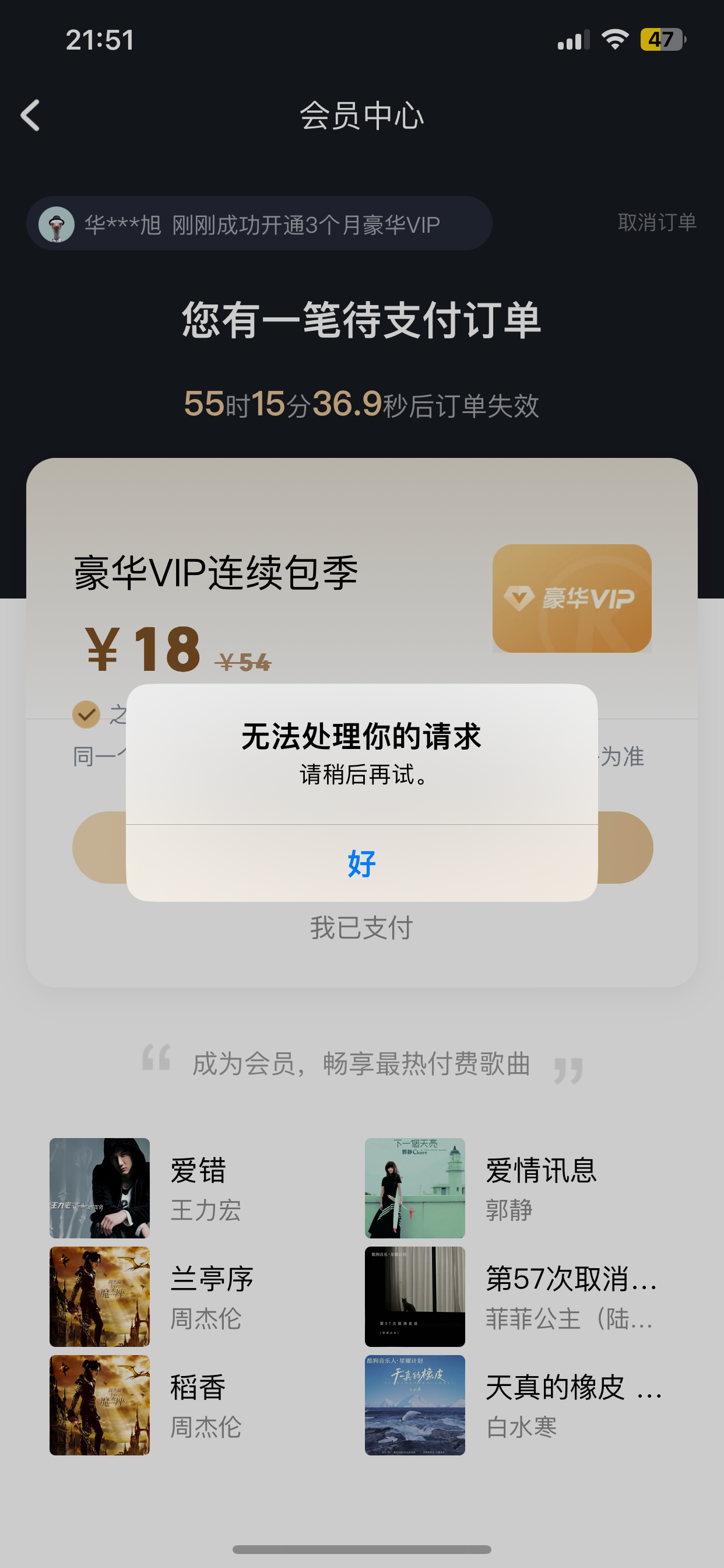Open the song 爱情讯息 by 郭静
The width and height of the screenshot is (724, 1568).
pos(540,1187)
